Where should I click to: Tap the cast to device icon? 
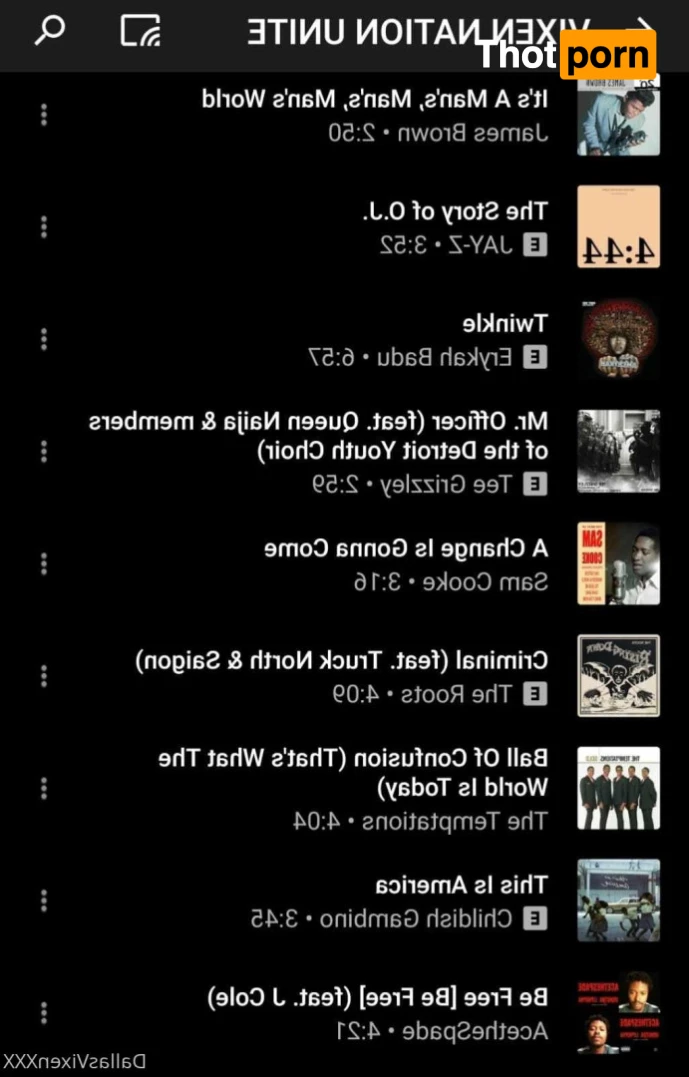140,31
